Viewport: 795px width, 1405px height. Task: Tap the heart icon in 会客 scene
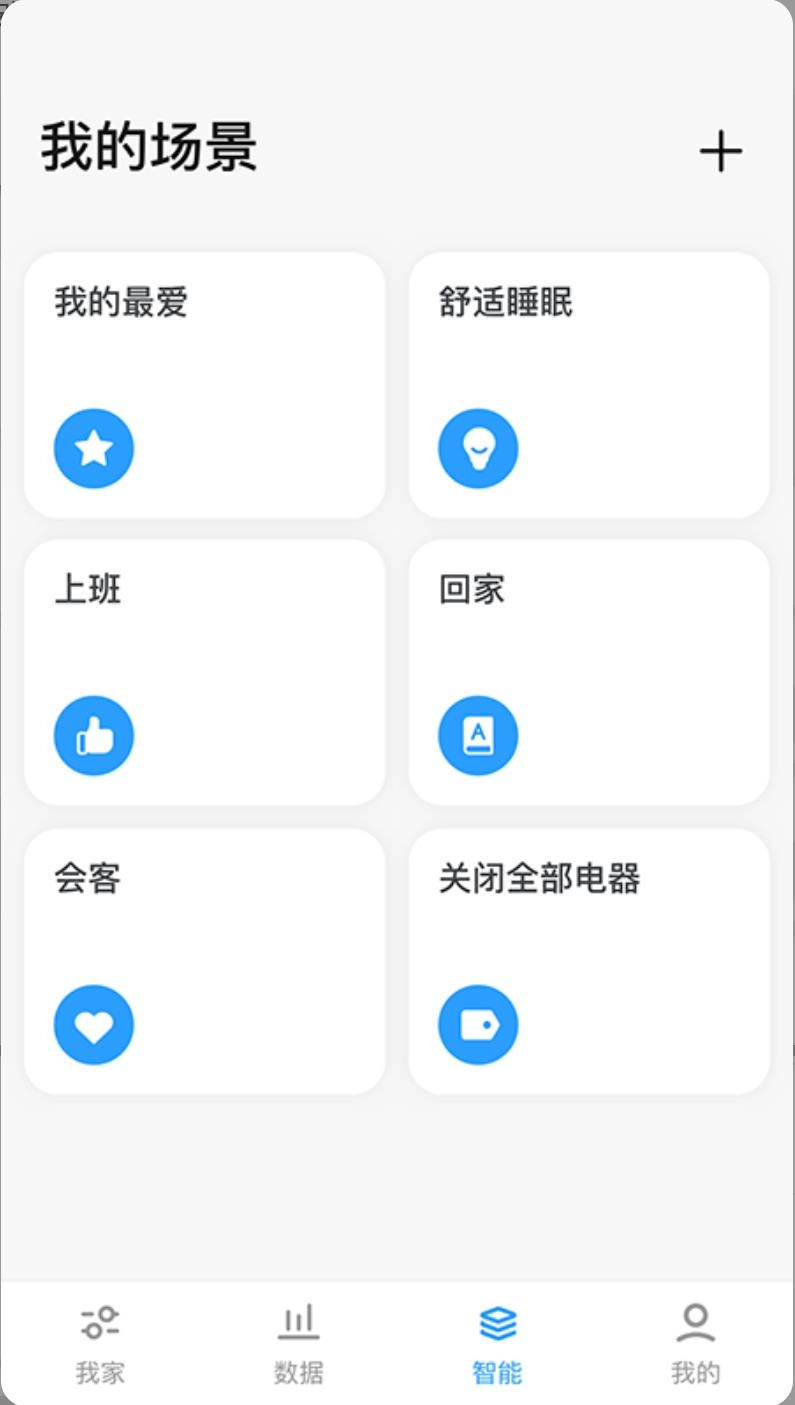[93, 1024]
